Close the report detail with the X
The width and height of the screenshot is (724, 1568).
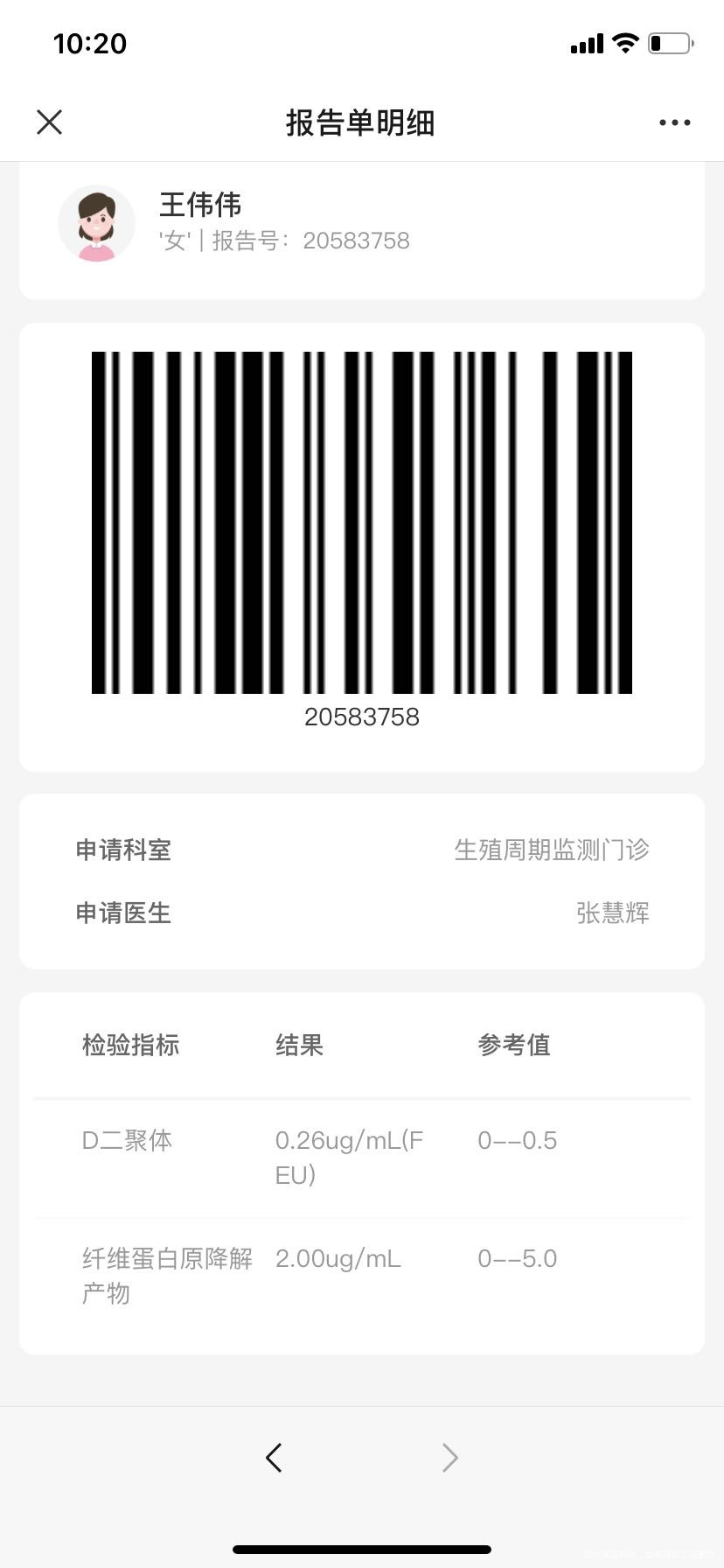pyautogui.click(x=49, y=122)
